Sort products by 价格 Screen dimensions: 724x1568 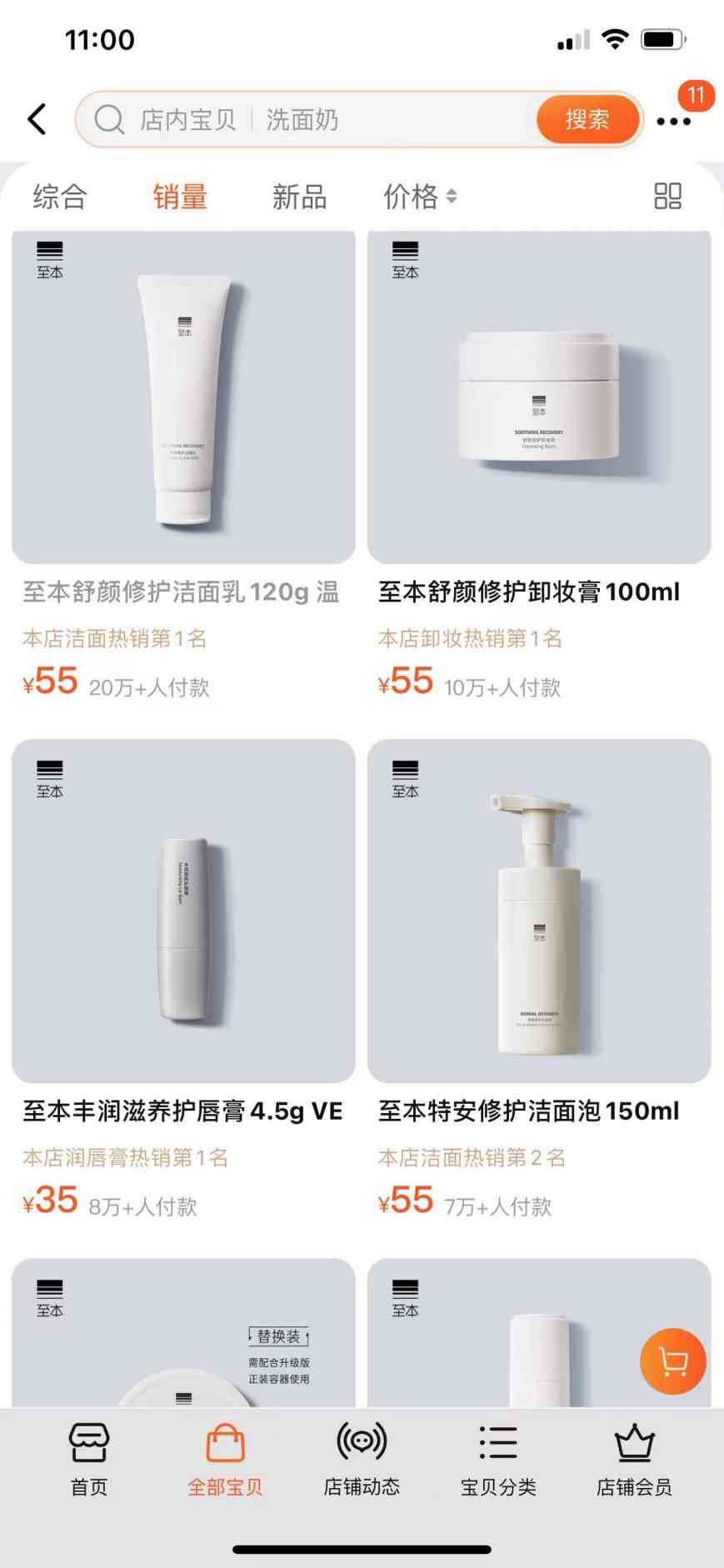[419, 197]
